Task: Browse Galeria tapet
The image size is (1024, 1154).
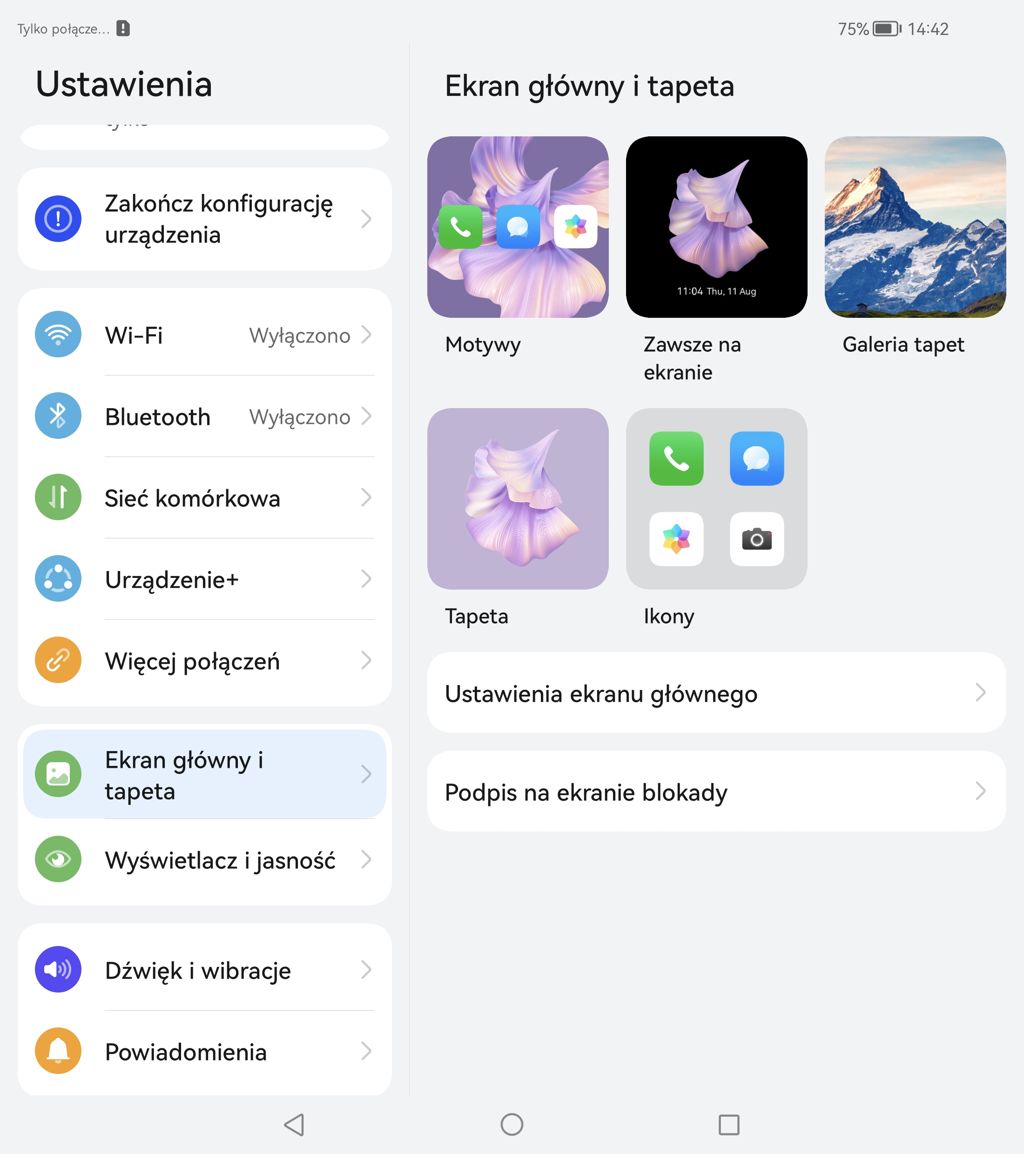Action: [x=915, y=227]
